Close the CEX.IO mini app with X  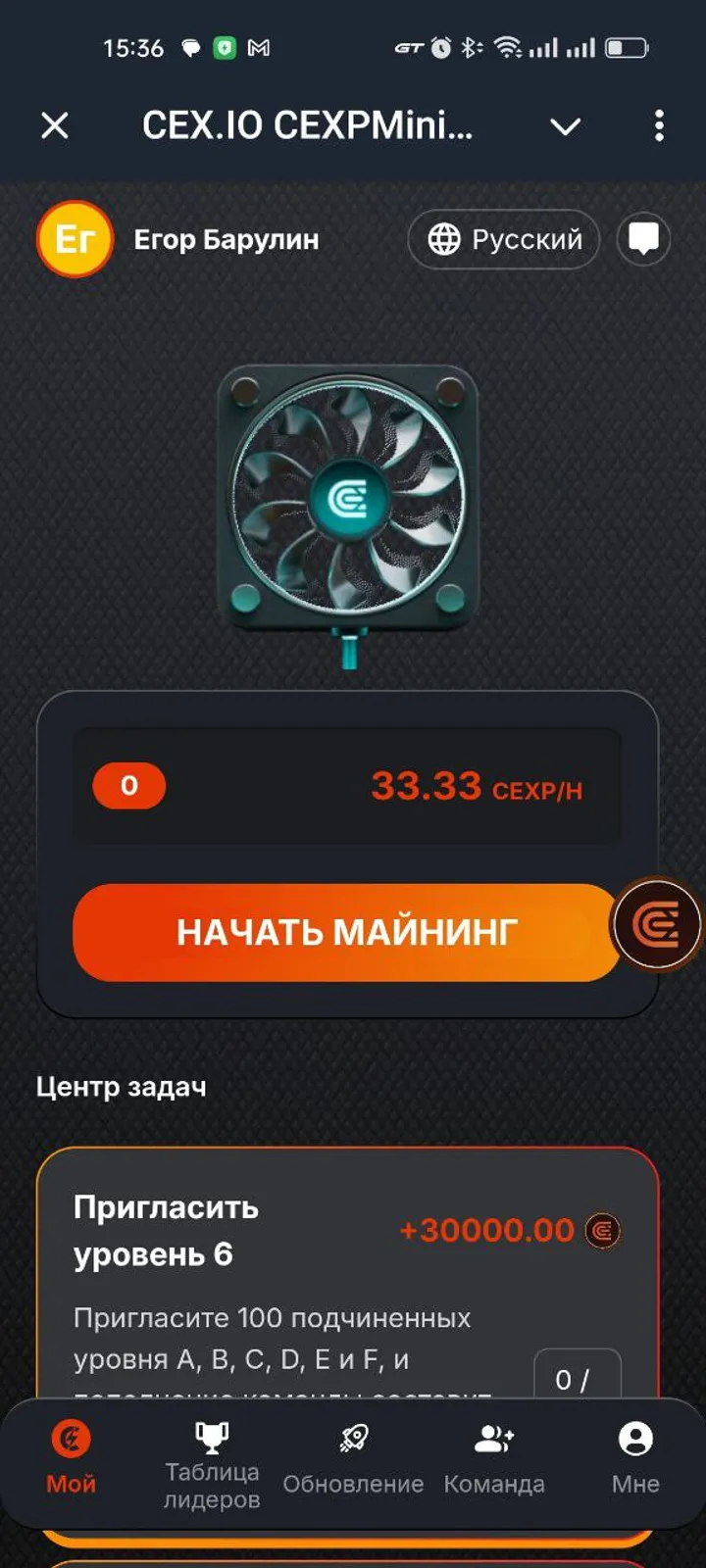tap(54, 126)
